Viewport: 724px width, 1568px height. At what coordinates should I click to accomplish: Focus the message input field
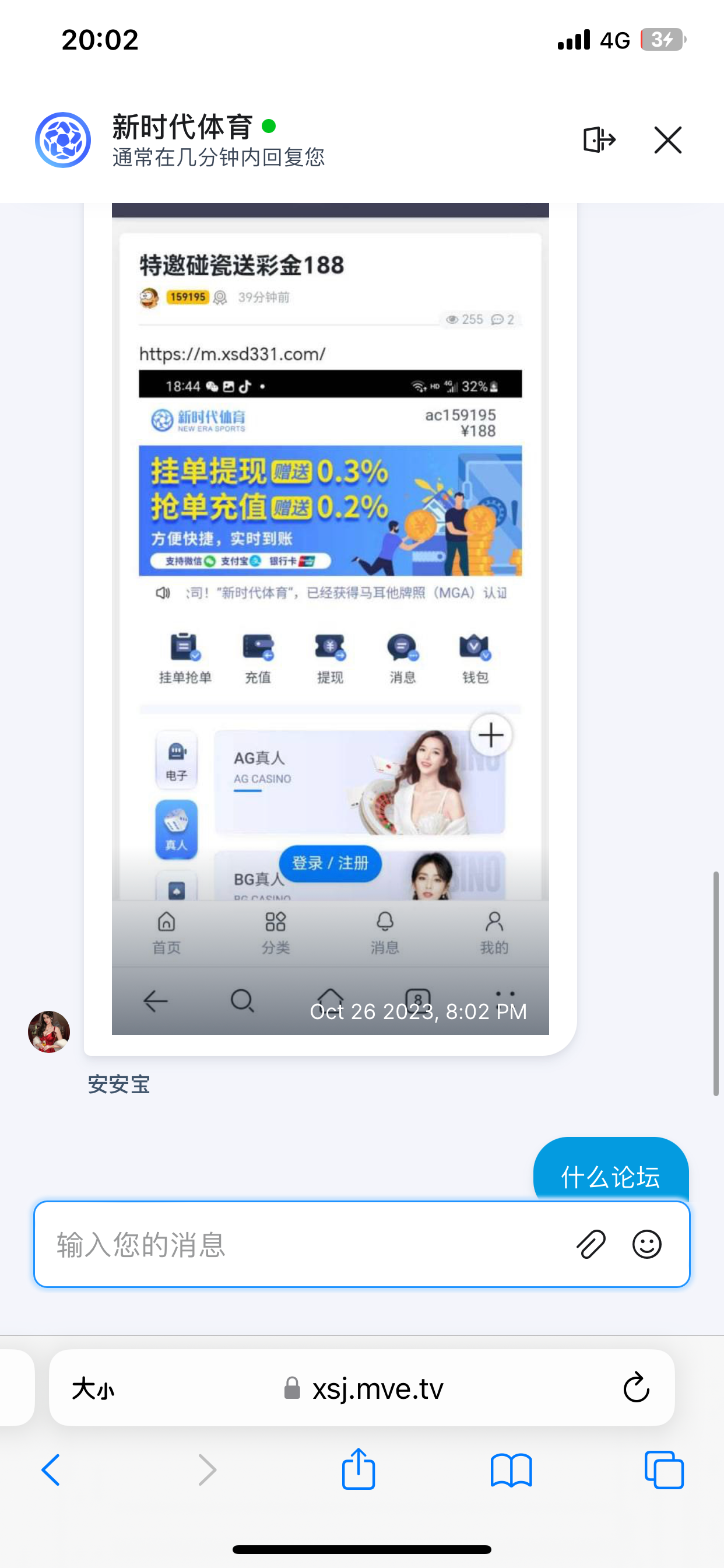[x=304, y=1245]
